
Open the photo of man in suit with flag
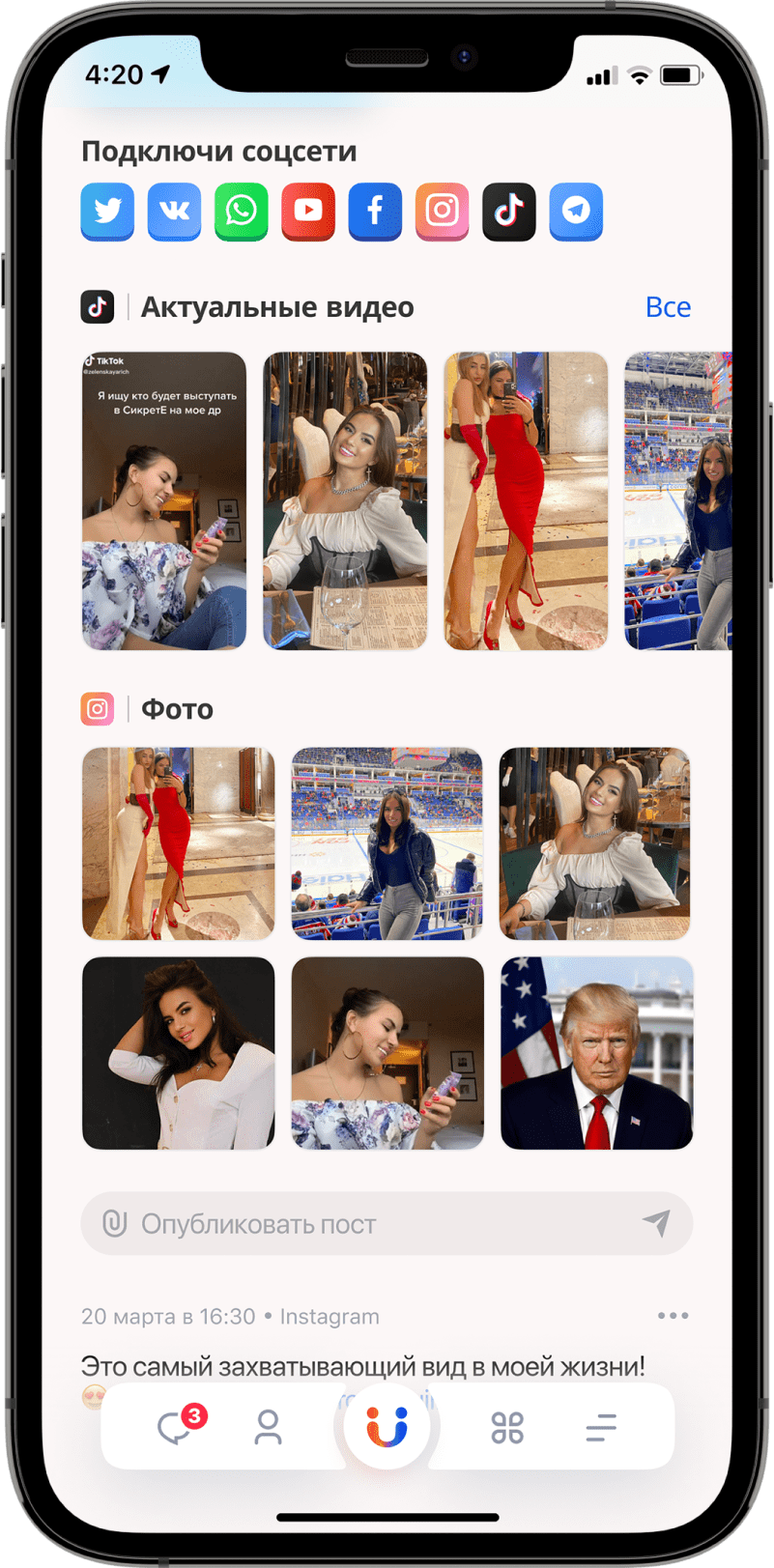[596, 1052]
